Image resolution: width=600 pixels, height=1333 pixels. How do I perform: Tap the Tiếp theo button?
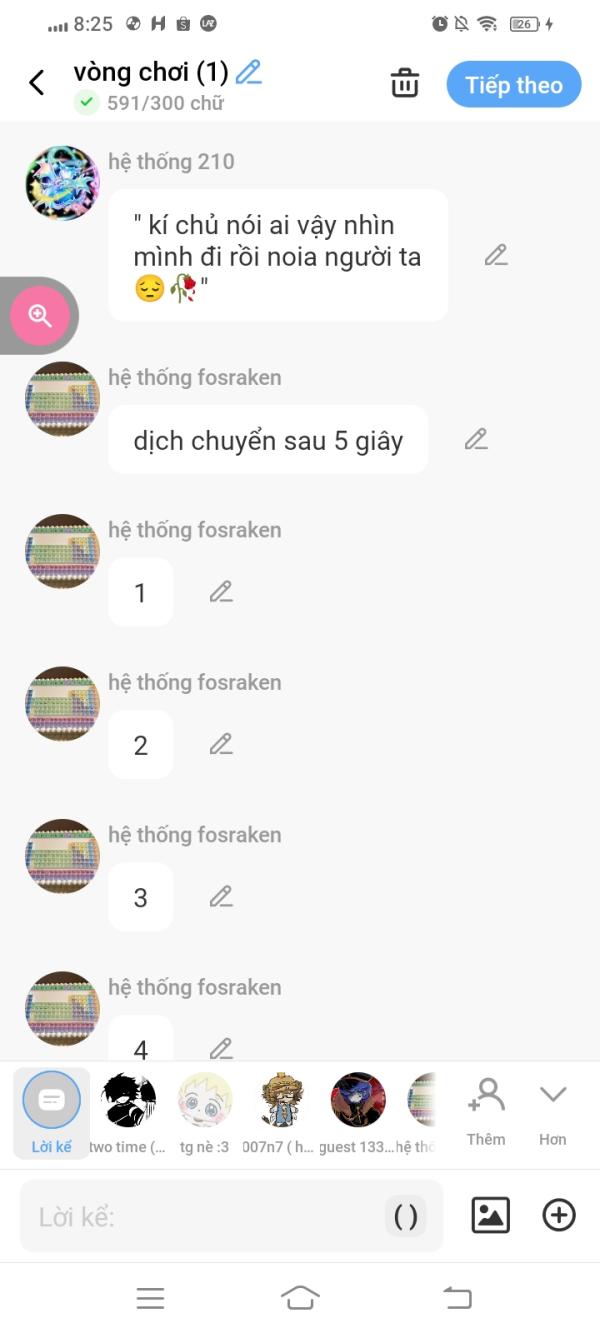(x=513, y=85)
